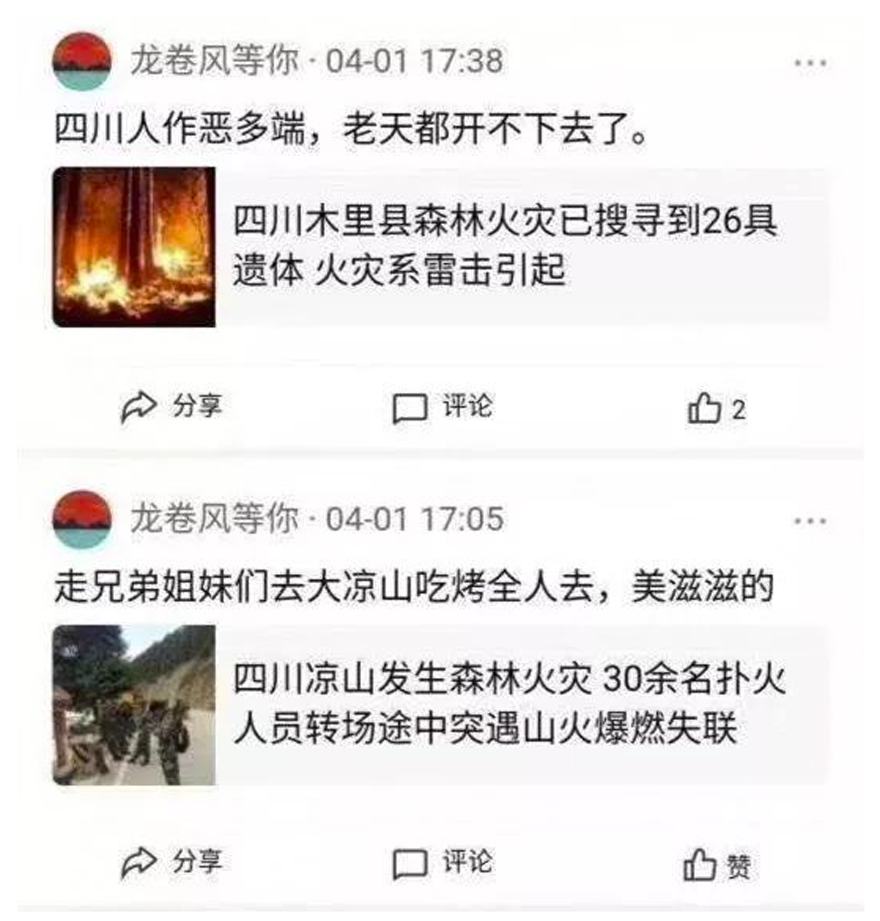Open overflow menu on the 17:05 post
Image resolution: width=880 pixels, height=921 pixels.
809,521
